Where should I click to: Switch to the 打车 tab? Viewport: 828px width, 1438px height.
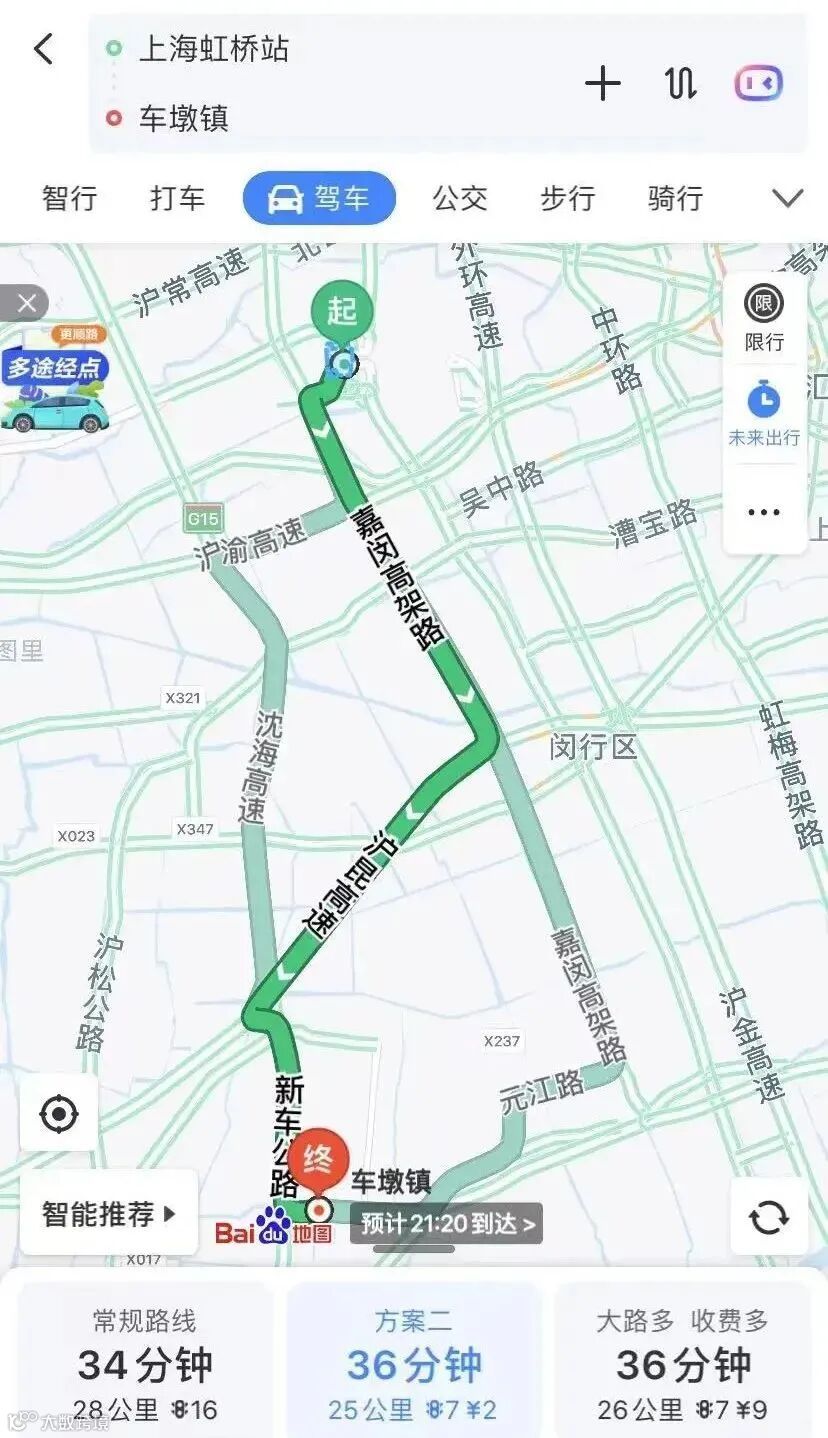tap(177, 198)
